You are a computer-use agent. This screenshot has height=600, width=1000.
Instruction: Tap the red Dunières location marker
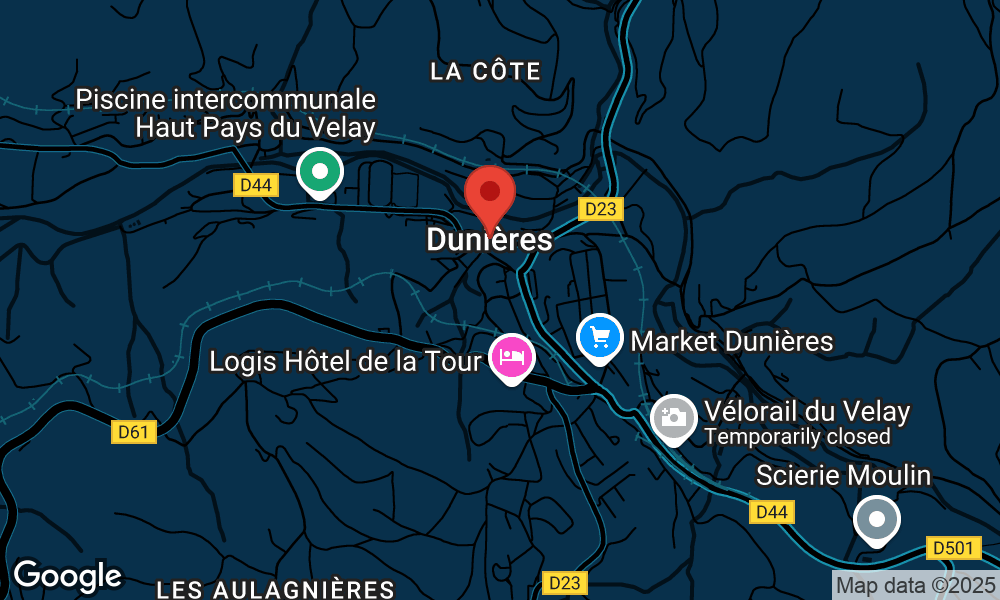[490, 192]
